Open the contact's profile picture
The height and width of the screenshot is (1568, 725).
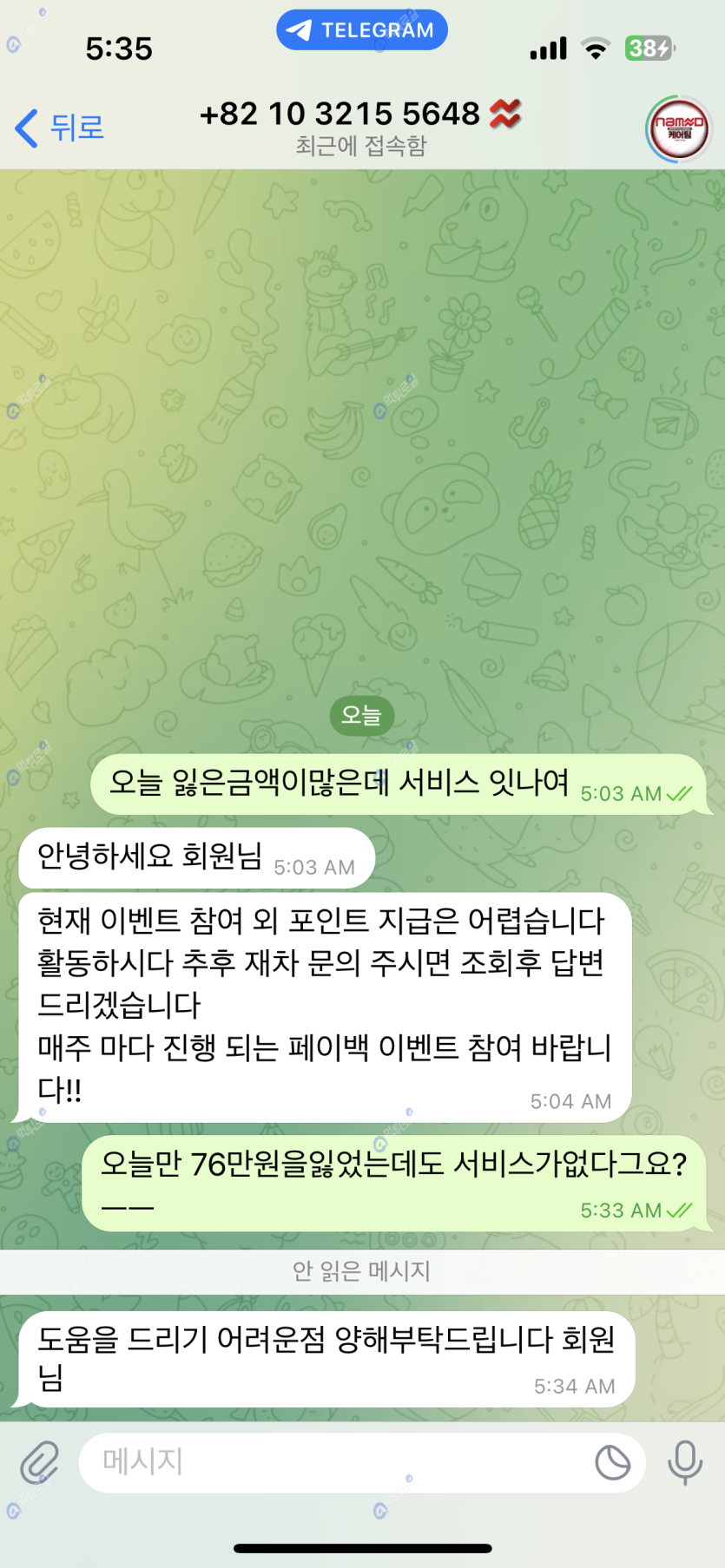679,129
